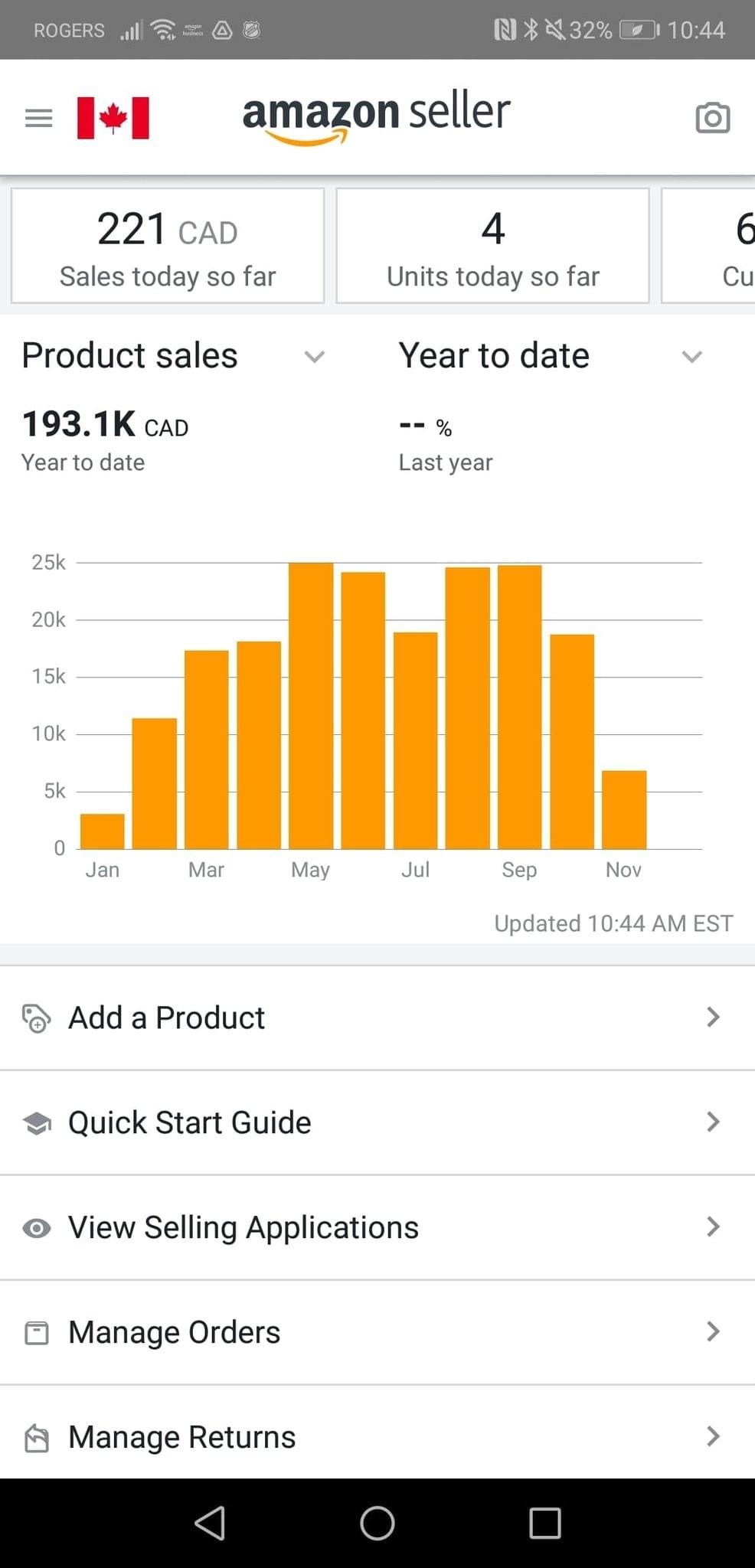Open the hamburger menu
Screen dimensions: 755x1568
[38, 118]
